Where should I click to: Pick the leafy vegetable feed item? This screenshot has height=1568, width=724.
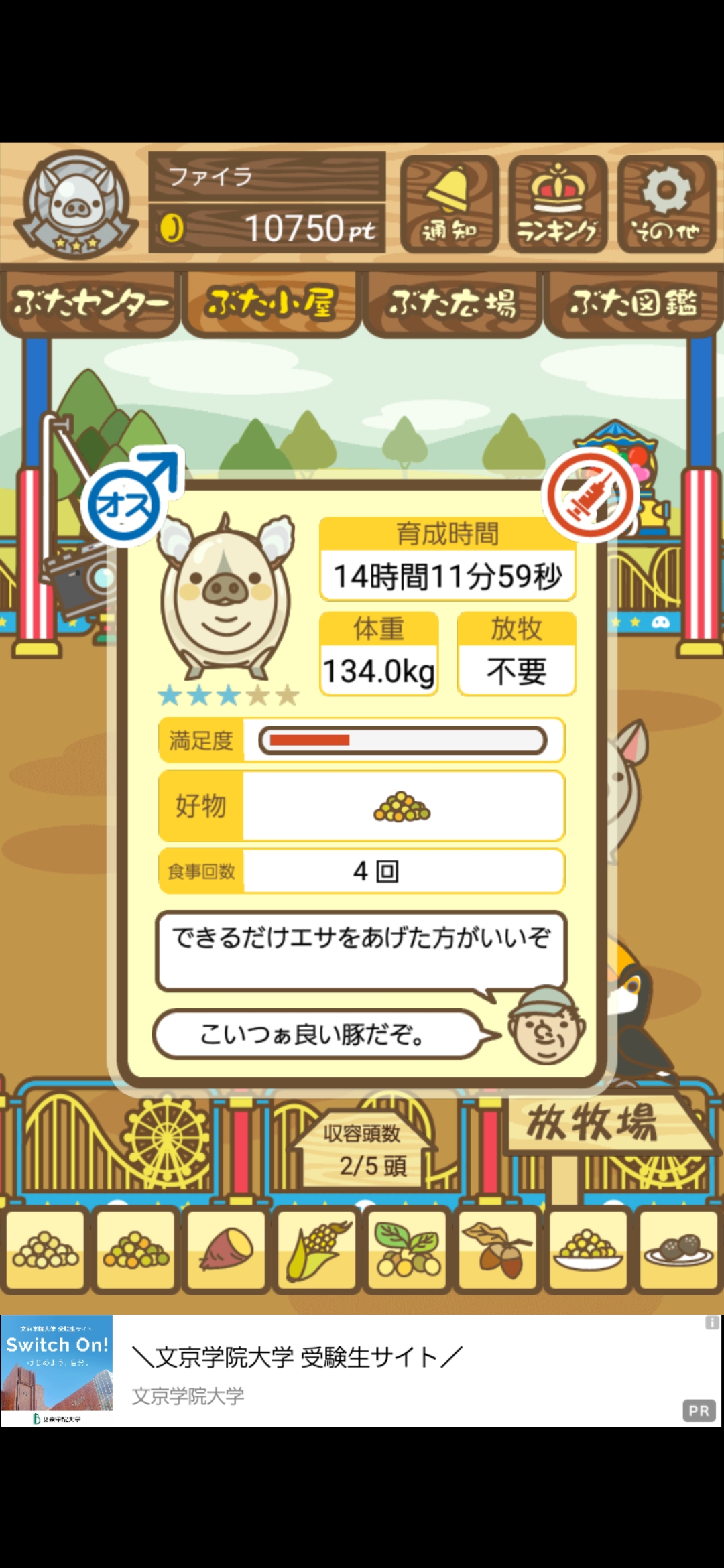point(408,1250)
